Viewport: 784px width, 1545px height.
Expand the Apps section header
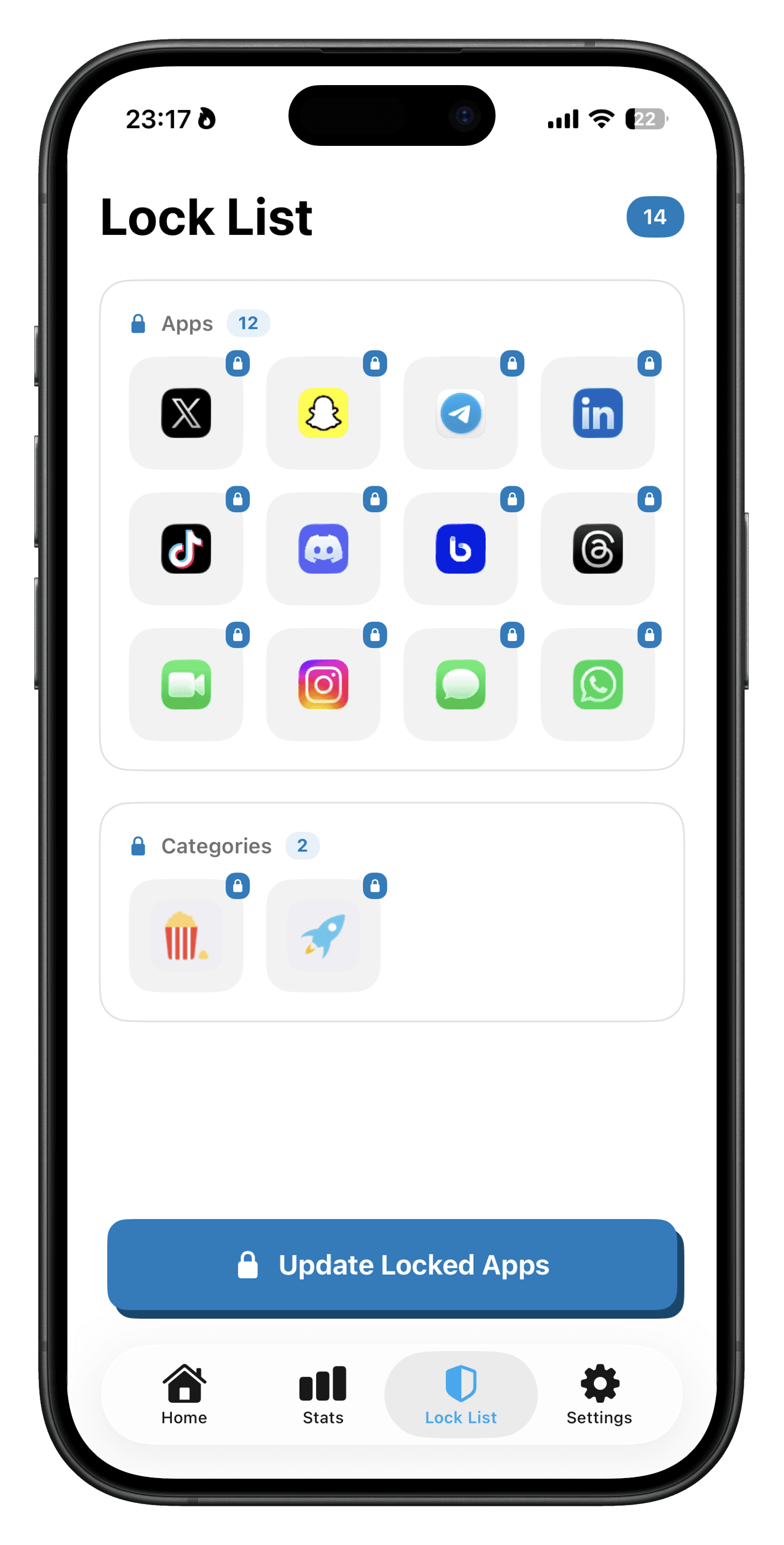click(187, 323)
